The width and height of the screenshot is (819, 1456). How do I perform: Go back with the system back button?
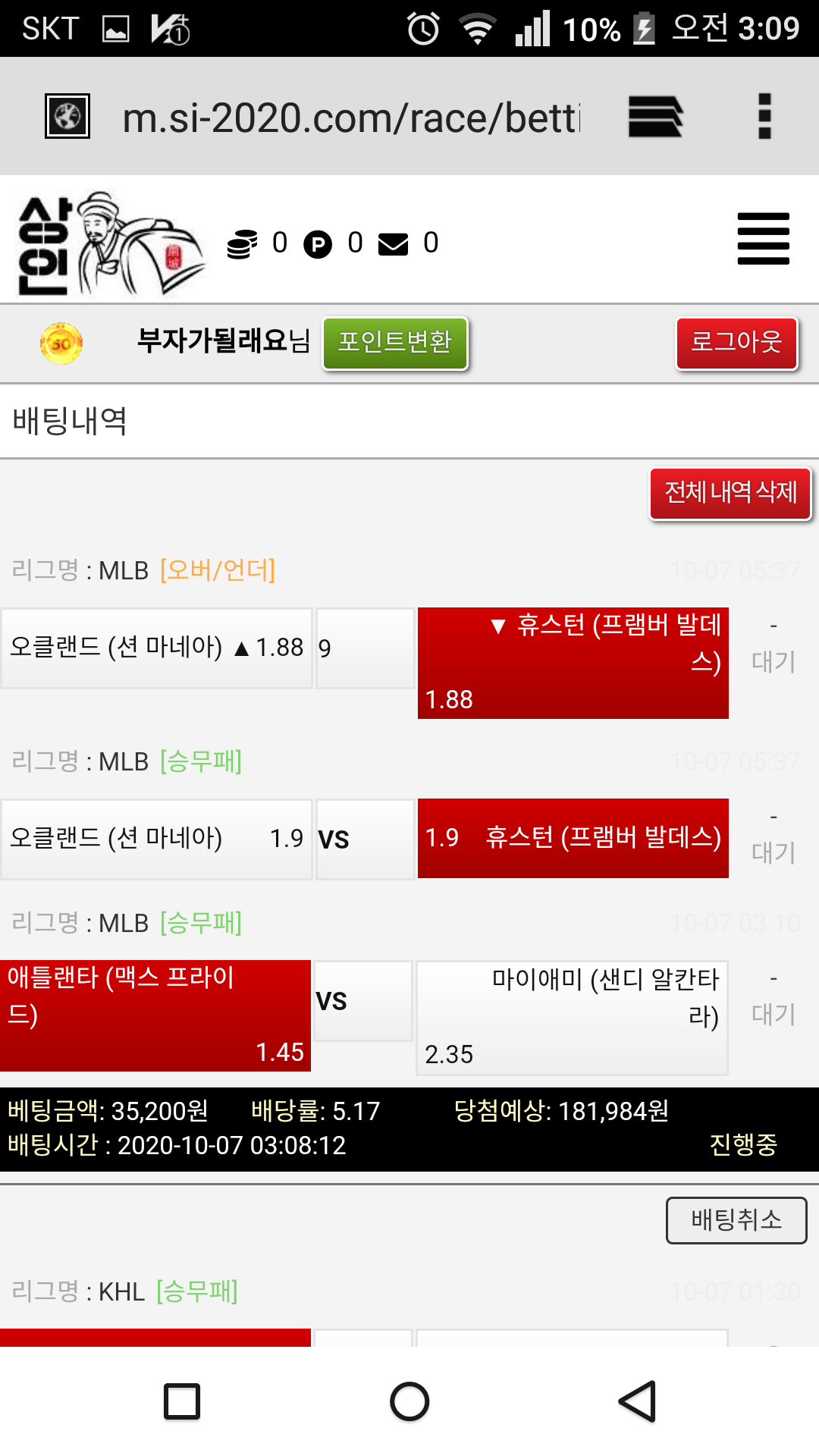pos(637,1401)
